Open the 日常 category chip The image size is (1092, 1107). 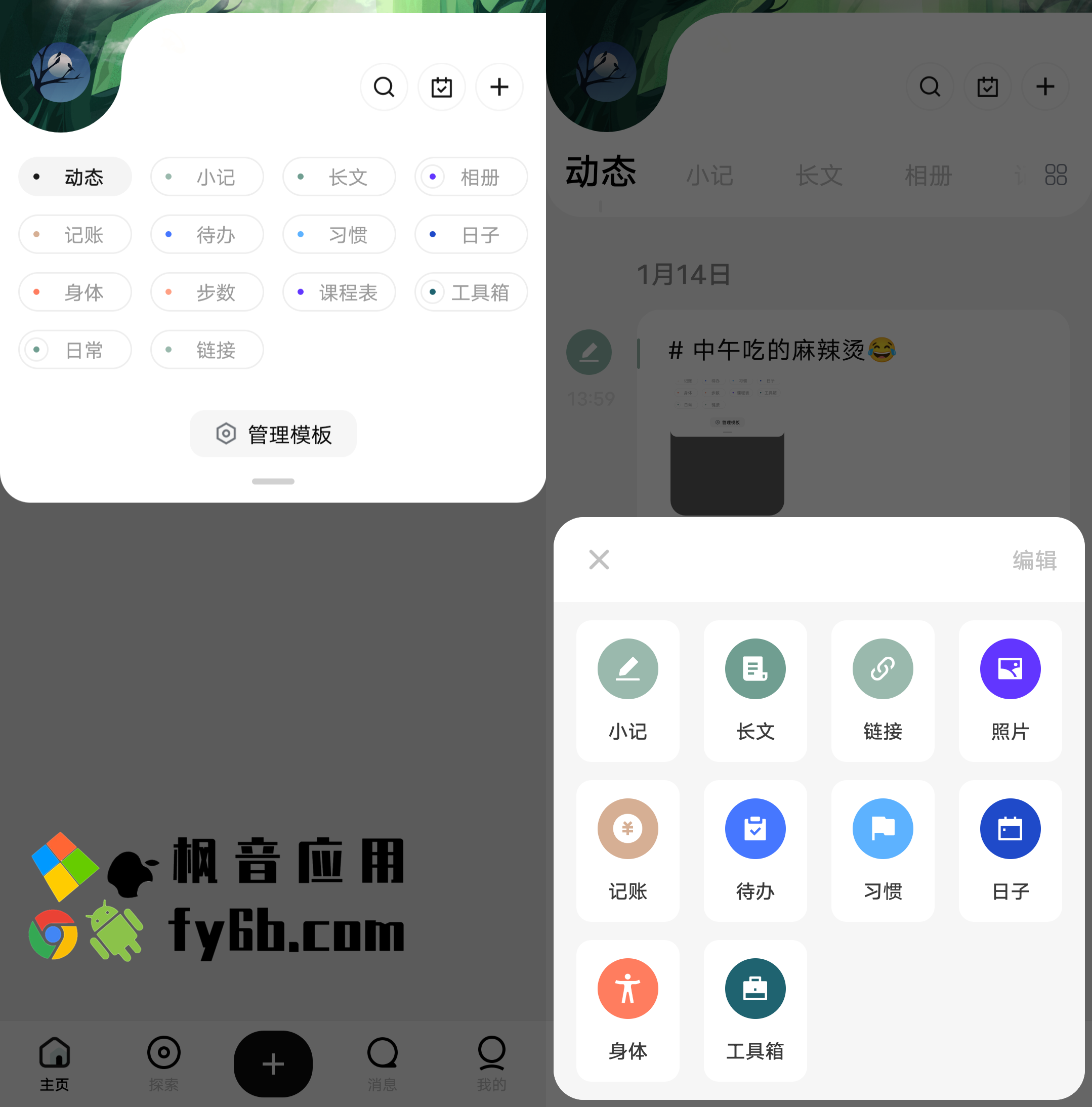[75, 350]
